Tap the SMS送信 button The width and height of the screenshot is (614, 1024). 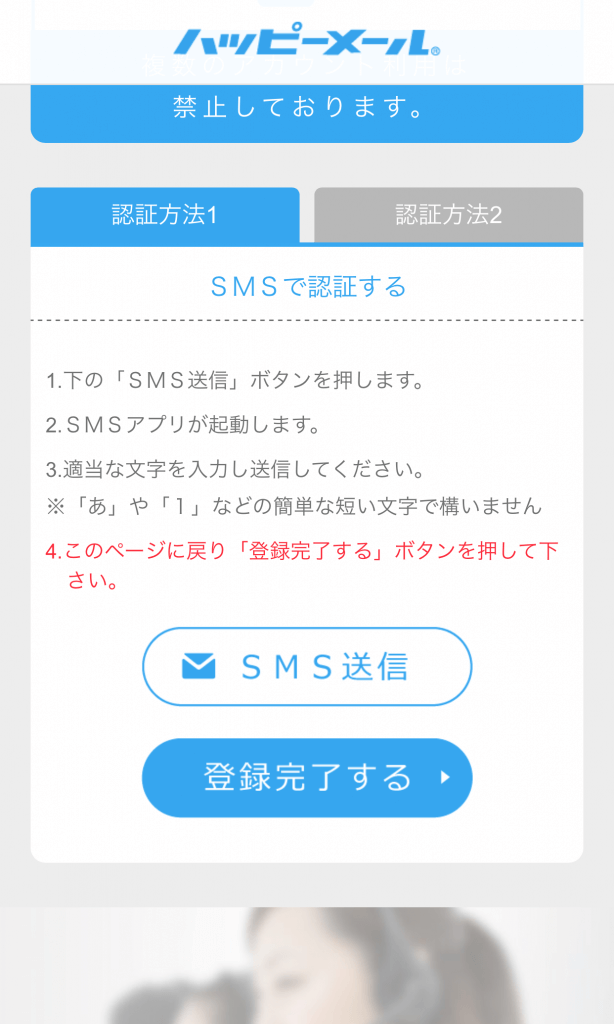(x=307, y=667)
